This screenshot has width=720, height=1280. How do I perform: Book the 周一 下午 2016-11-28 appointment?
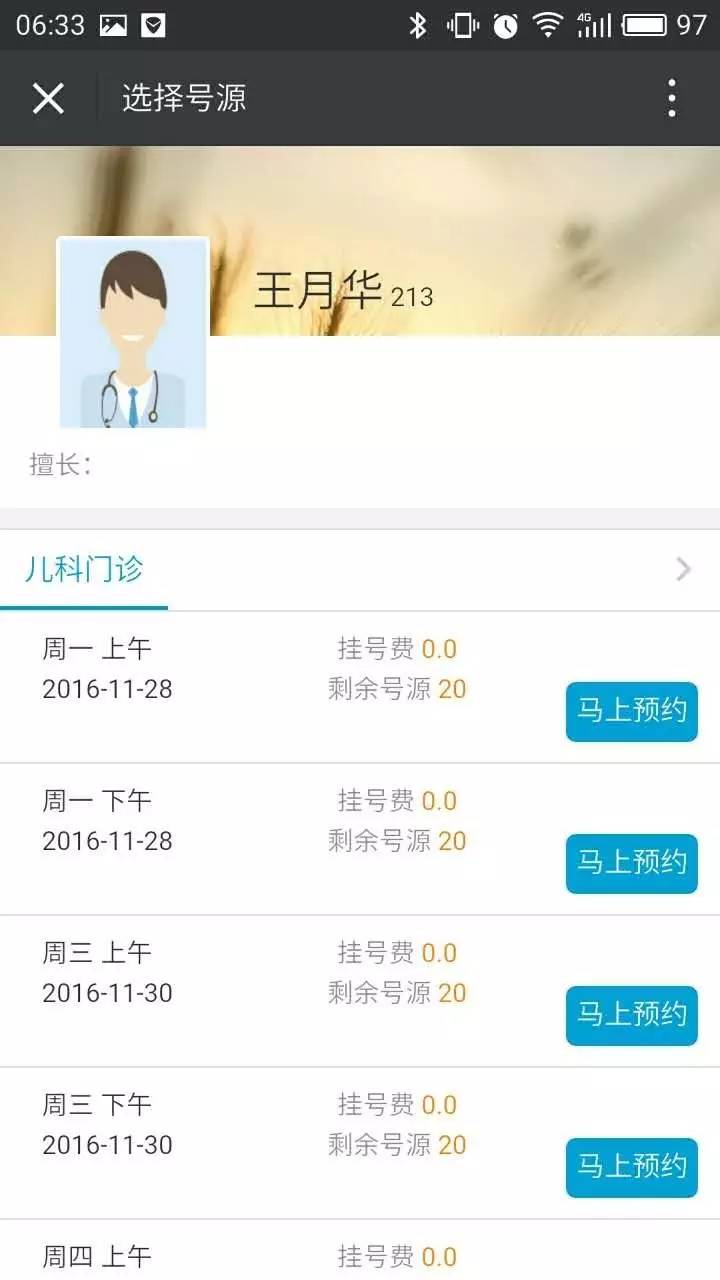point(631,863)
